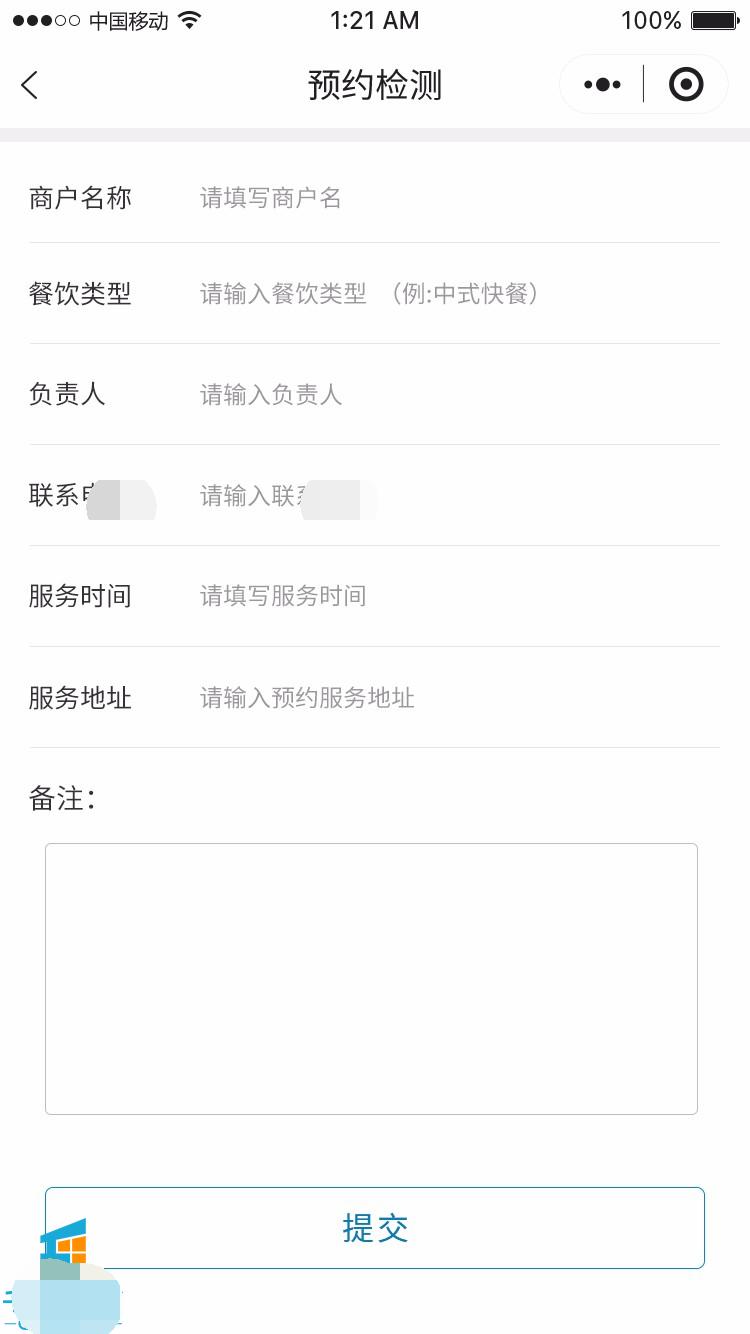This screenshot has height=1334, width=750.
Task: Tap the 预约检测 page title
Action: click(x=374, y=84)
